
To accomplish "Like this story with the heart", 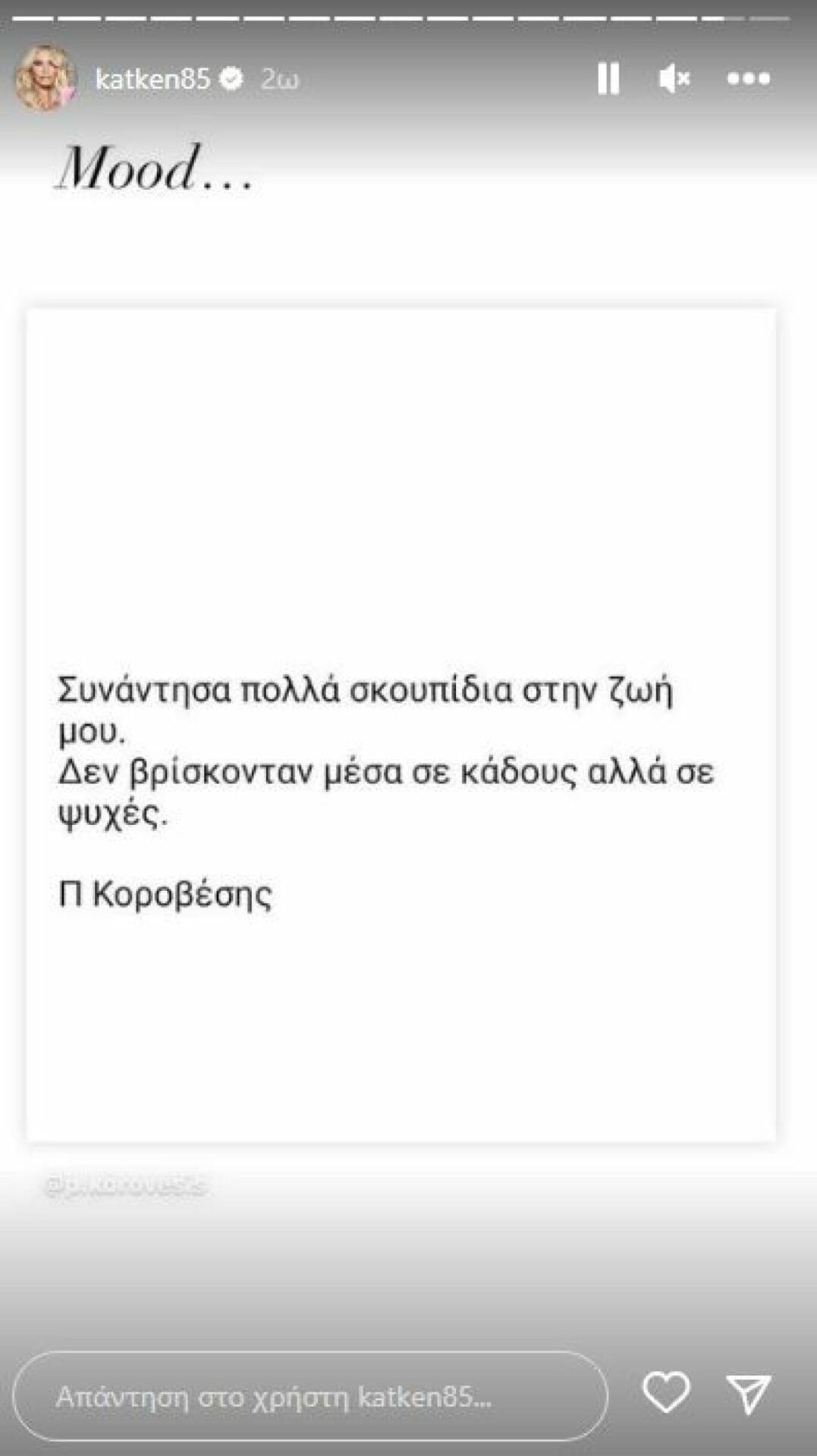I will coord(665,1392).
